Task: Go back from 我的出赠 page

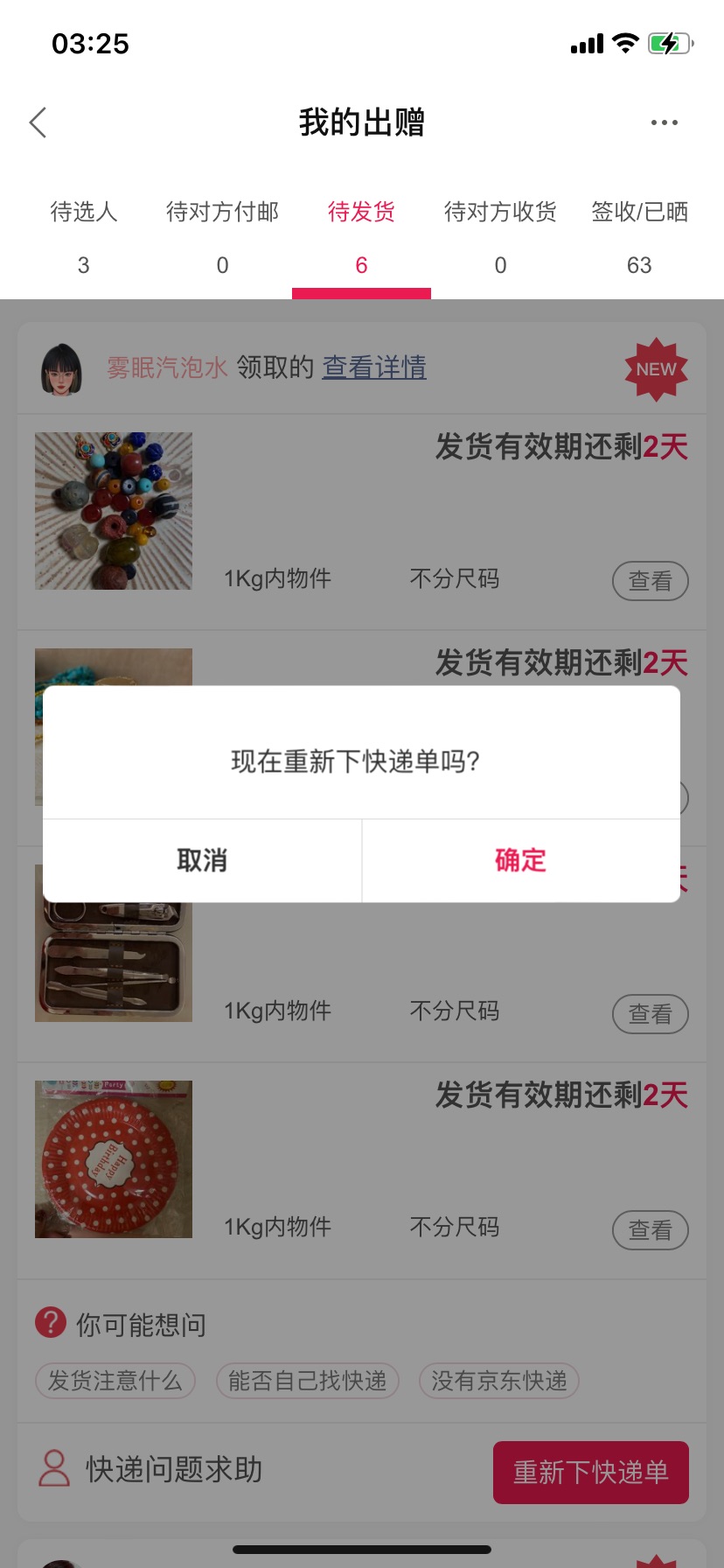Action: 38,122
